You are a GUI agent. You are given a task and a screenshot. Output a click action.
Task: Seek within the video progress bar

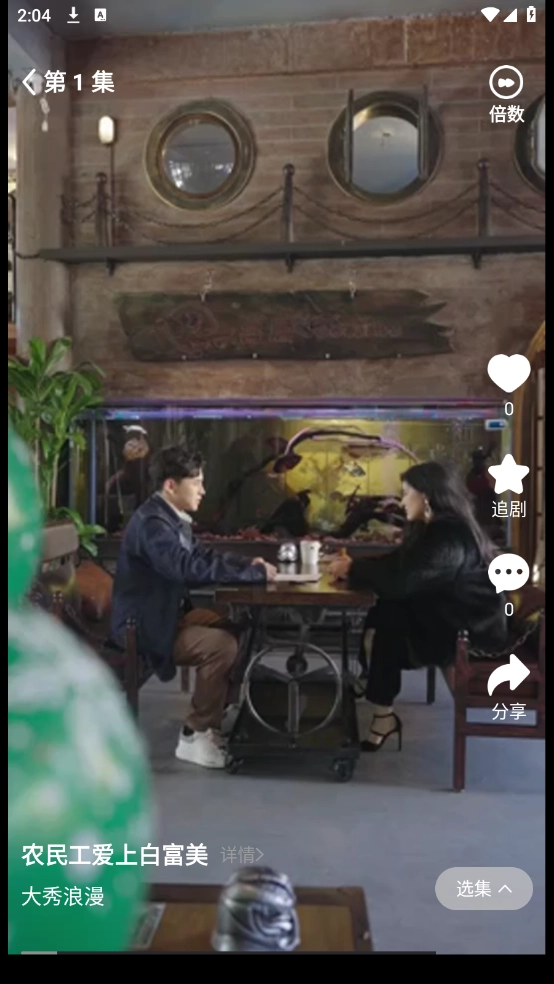point(228,952)
